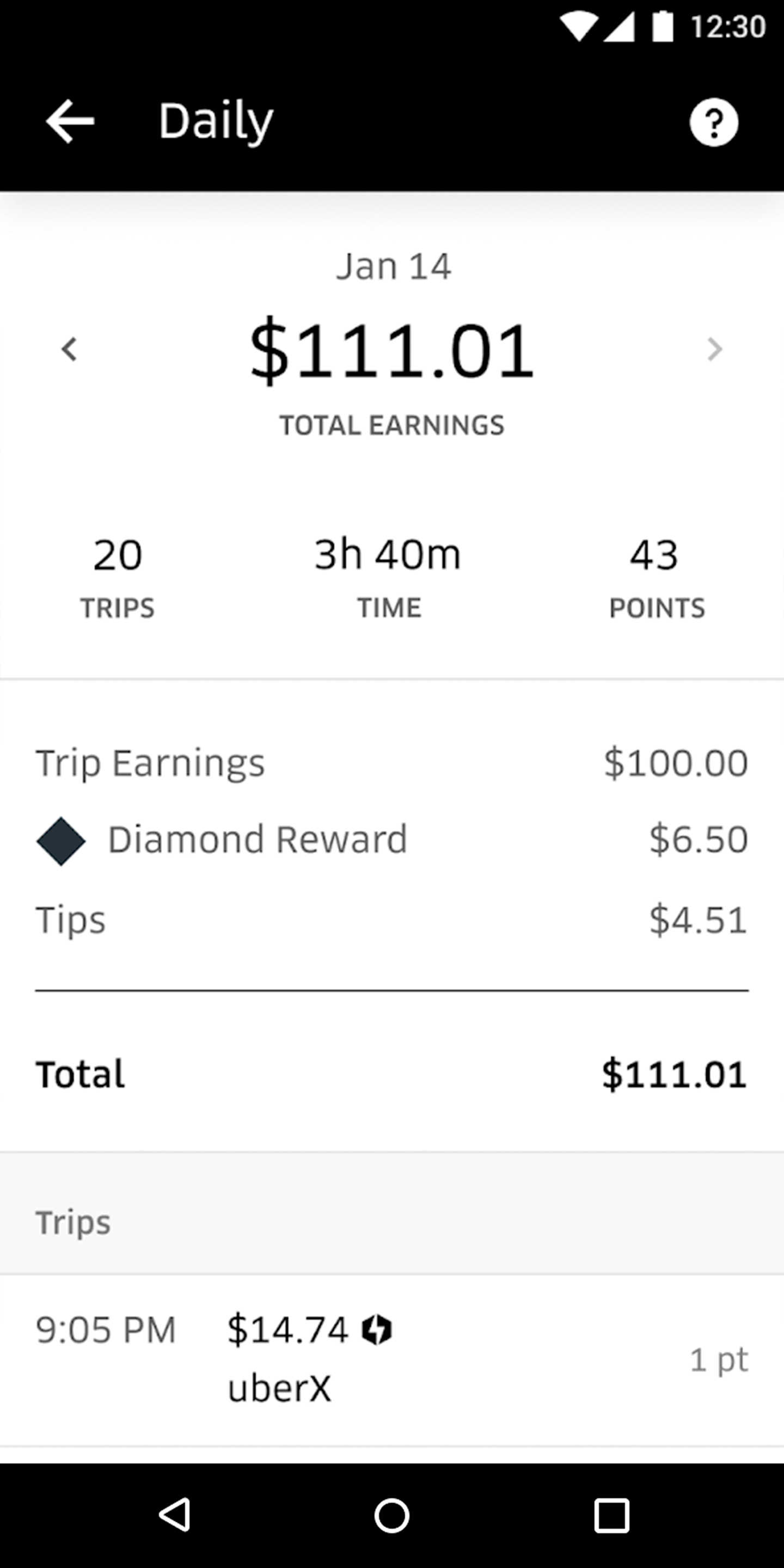This screenshot has width=784, height=1568.
Task: Open recent apps with the square button
Action: coord(611,1515)
